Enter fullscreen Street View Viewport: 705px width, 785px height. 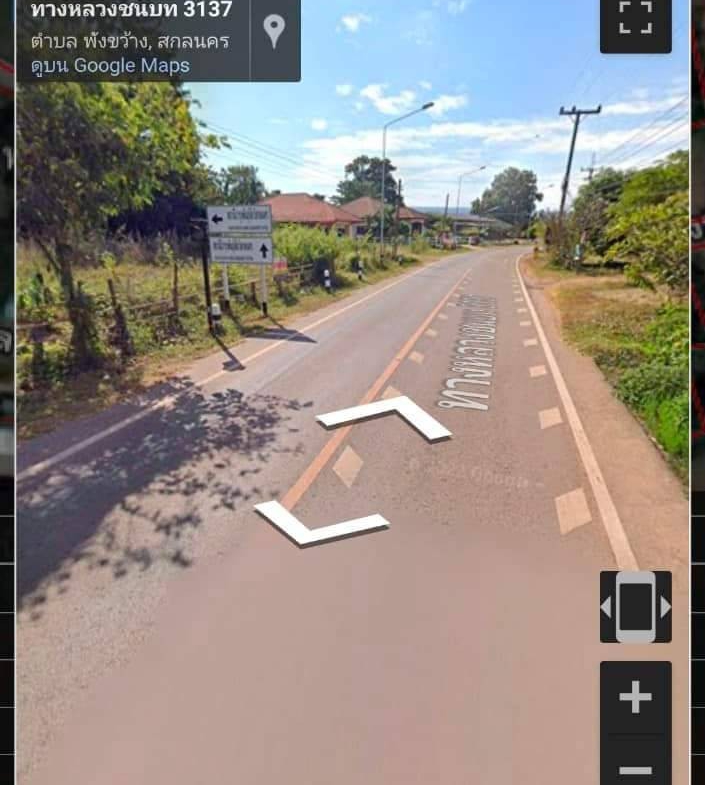click(635, 19)
